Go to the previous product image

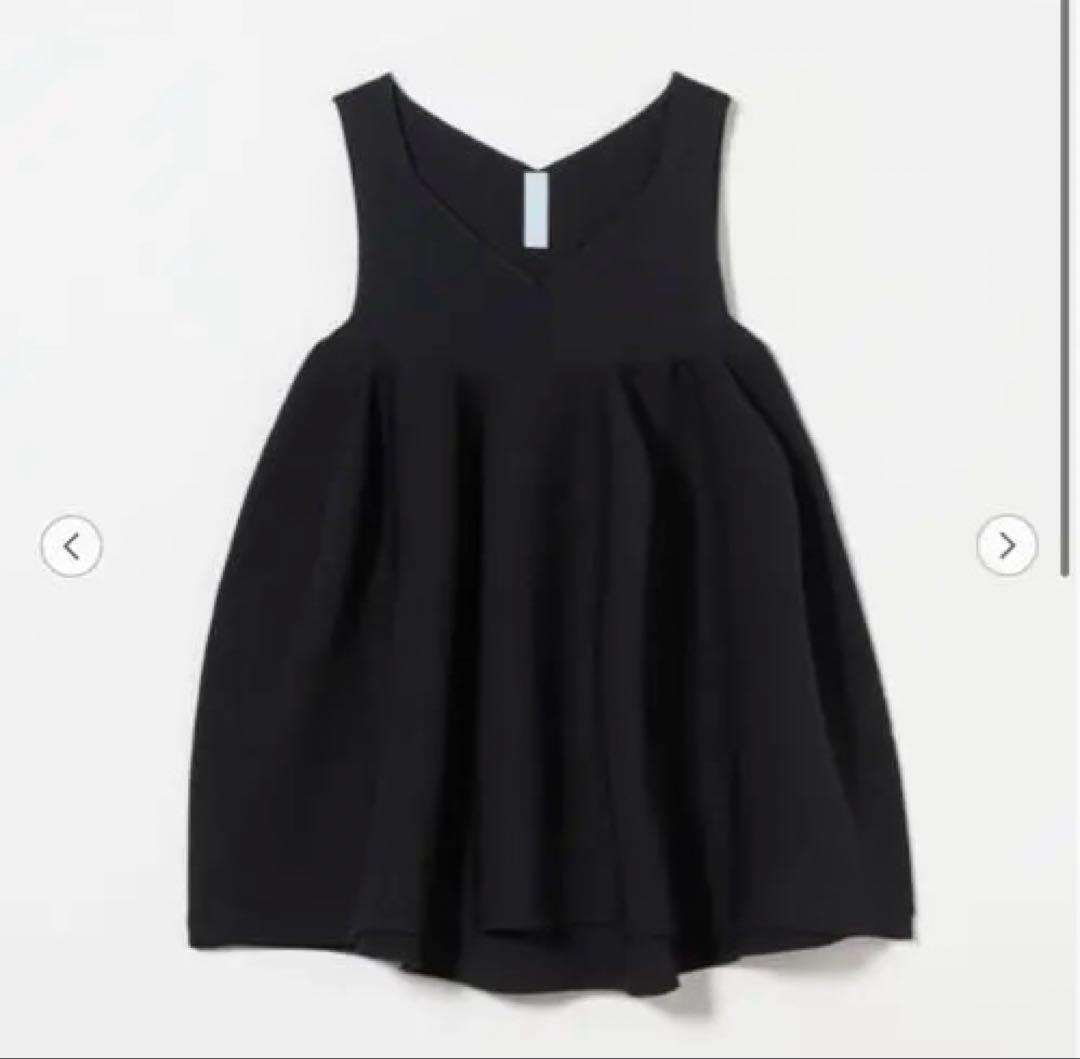tap(71, 546)
